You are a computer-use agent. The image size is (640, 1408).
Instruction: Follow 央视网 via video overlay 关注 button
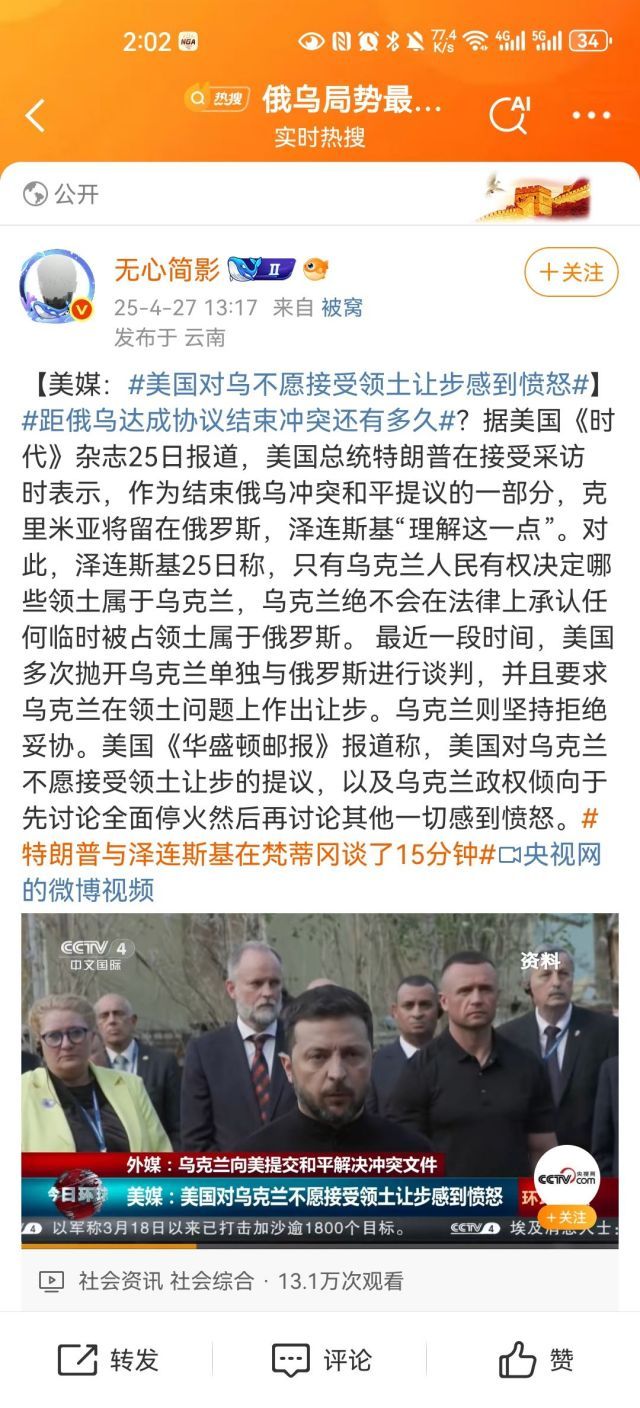(566, 1217)
